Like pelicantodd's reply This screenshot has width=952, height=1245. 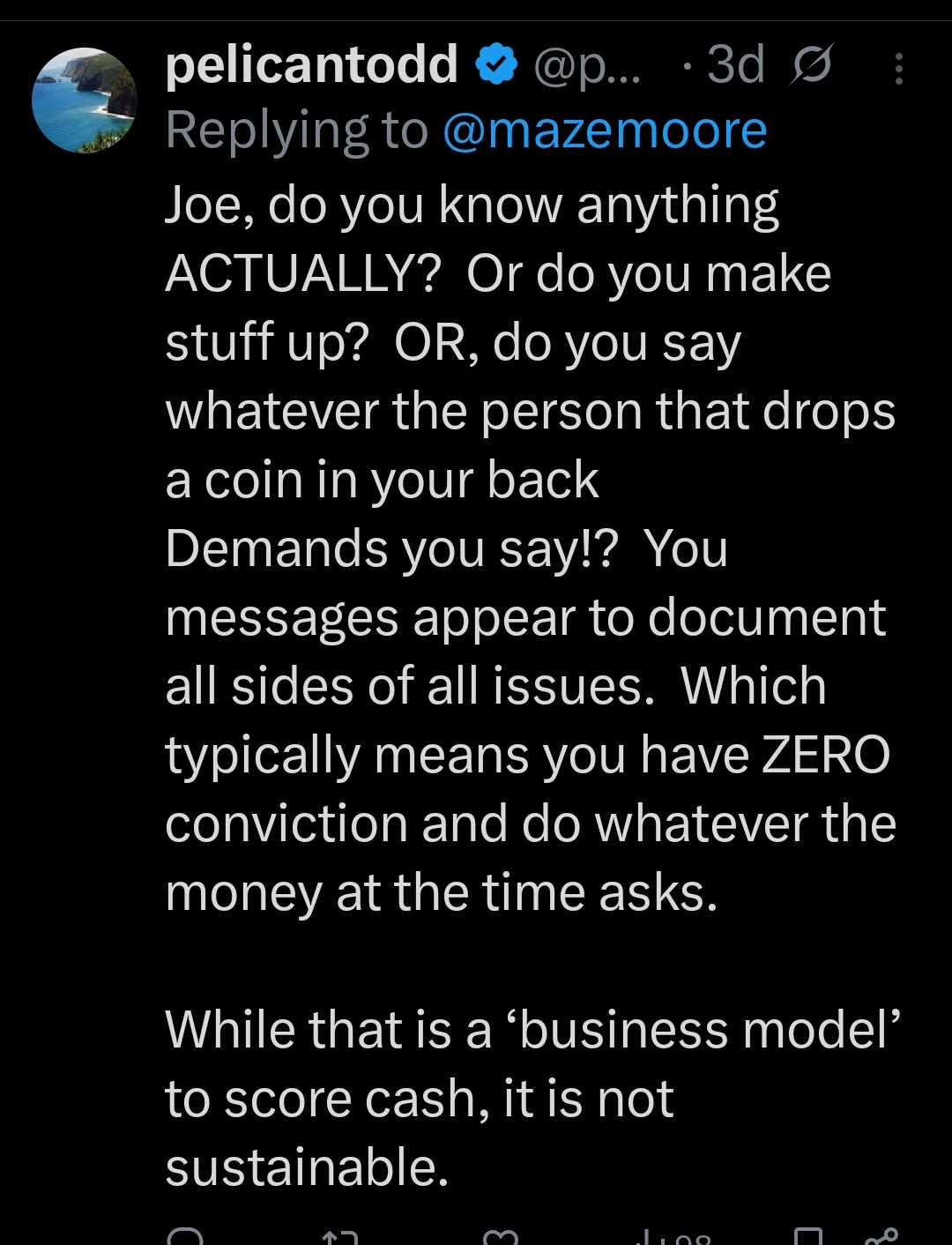(x=499, y=1236)
